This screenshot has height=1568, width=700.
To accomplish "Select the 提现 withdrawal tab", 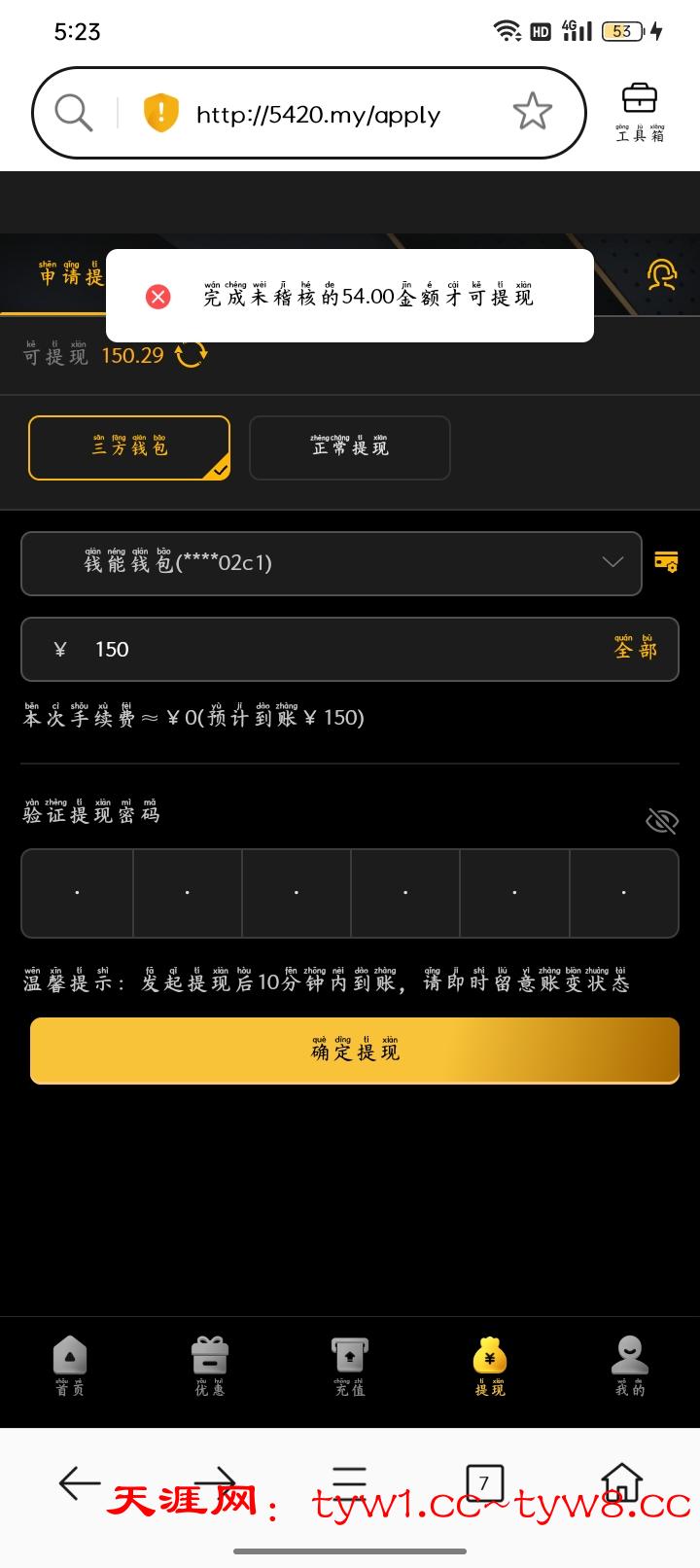I will pyautogui.click(x=490, y=1366).
